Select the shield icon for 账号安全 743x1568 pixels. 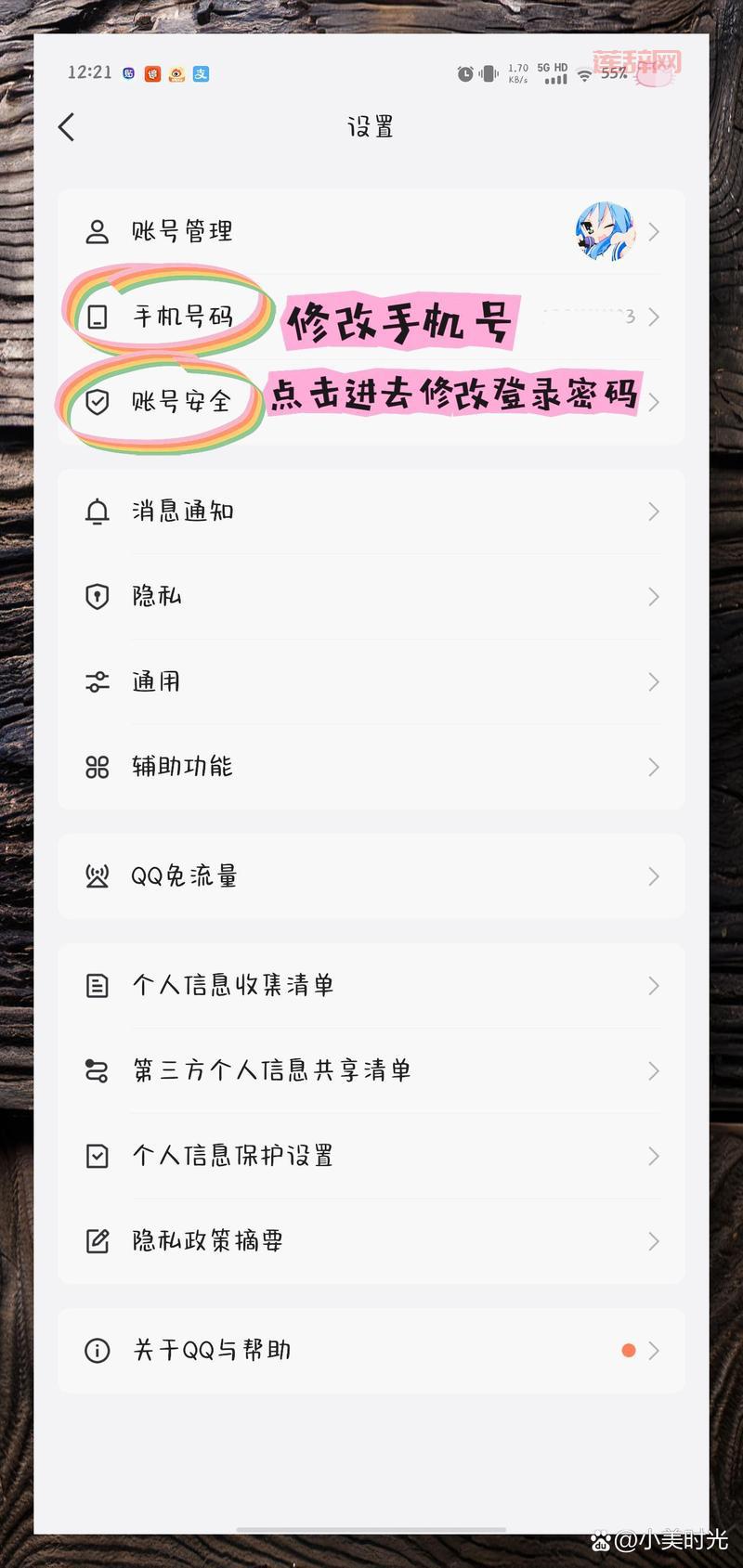click(x=97, y=402)
